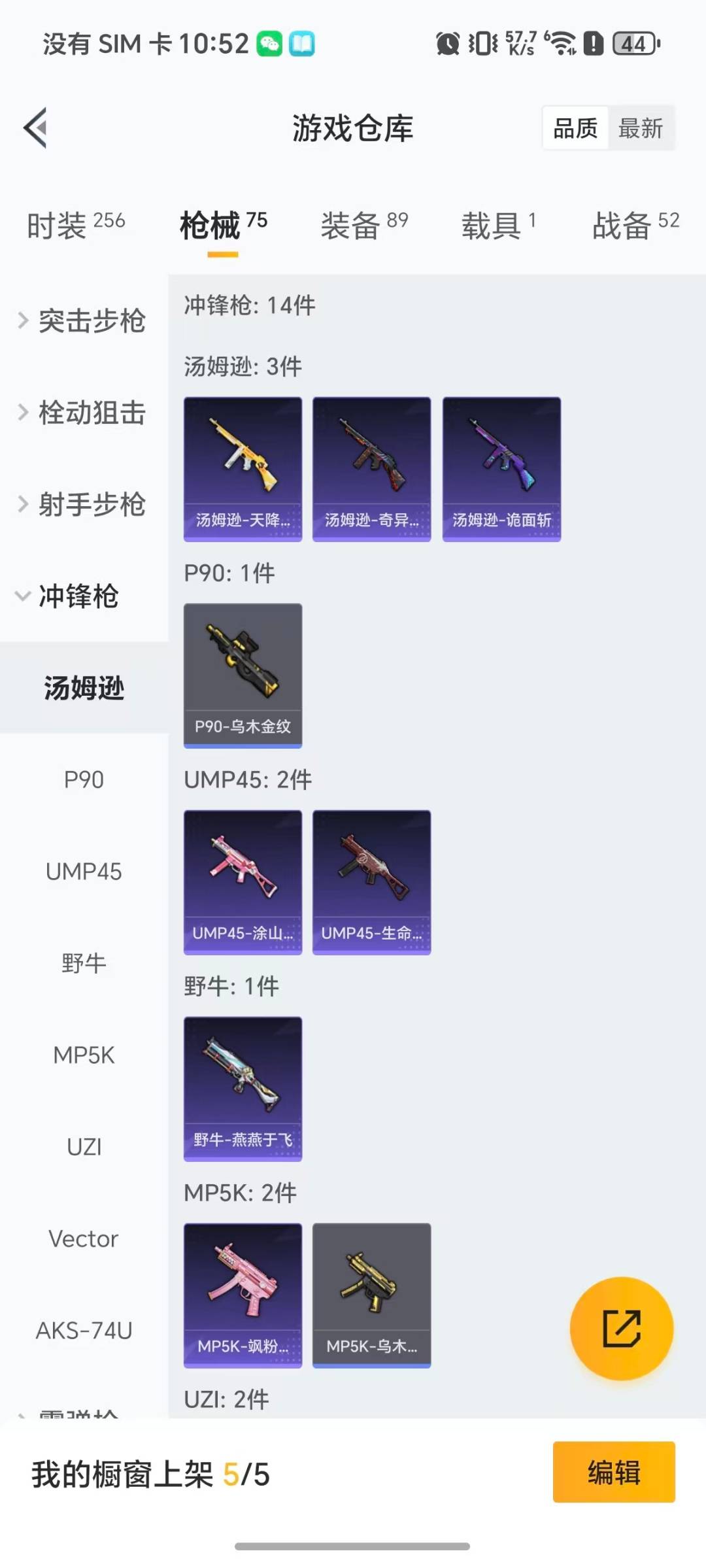
Task: Tap the back arrow at top left
Action: click(x=36, y=128)
